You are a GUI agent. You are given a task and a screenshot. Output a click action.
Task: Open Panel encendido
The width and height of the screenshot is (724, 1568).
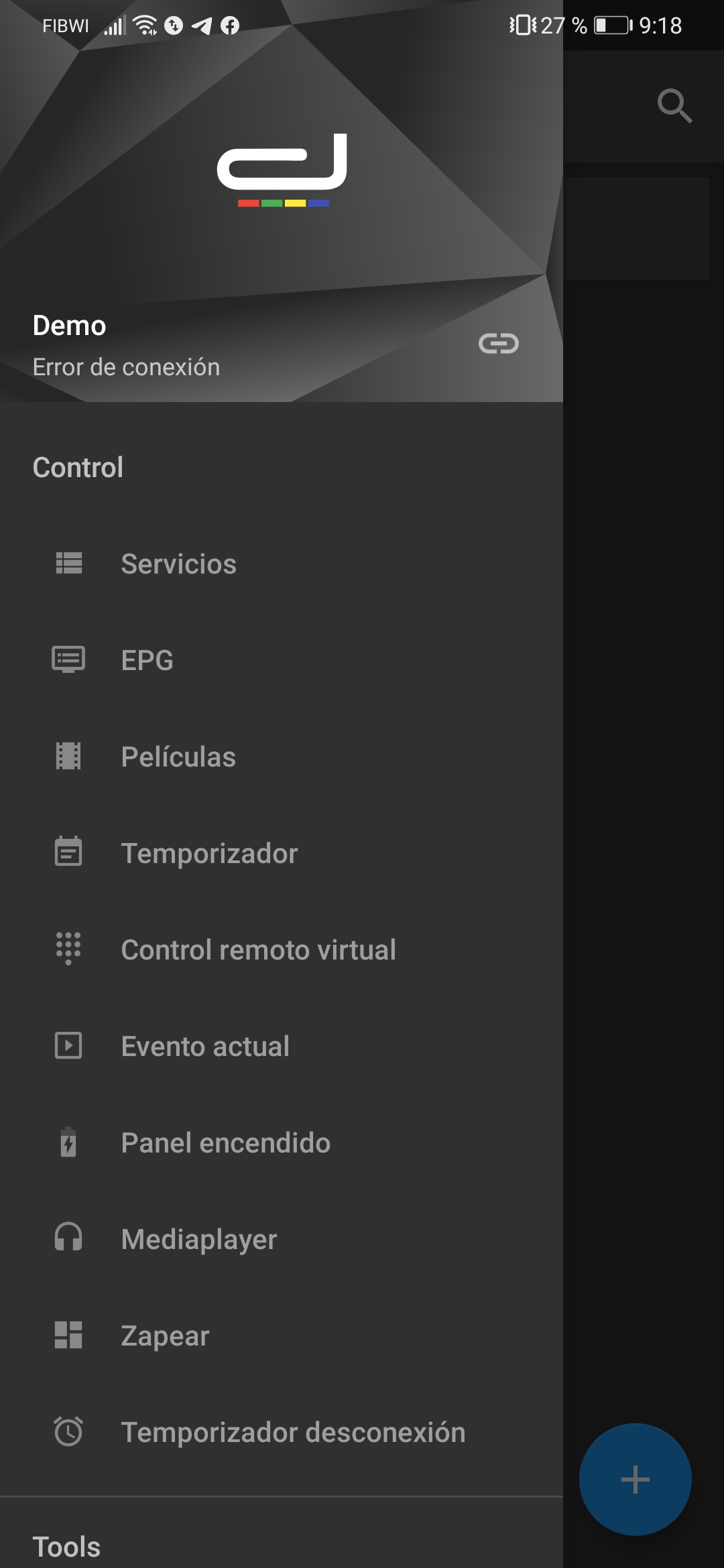[225, 1142]
